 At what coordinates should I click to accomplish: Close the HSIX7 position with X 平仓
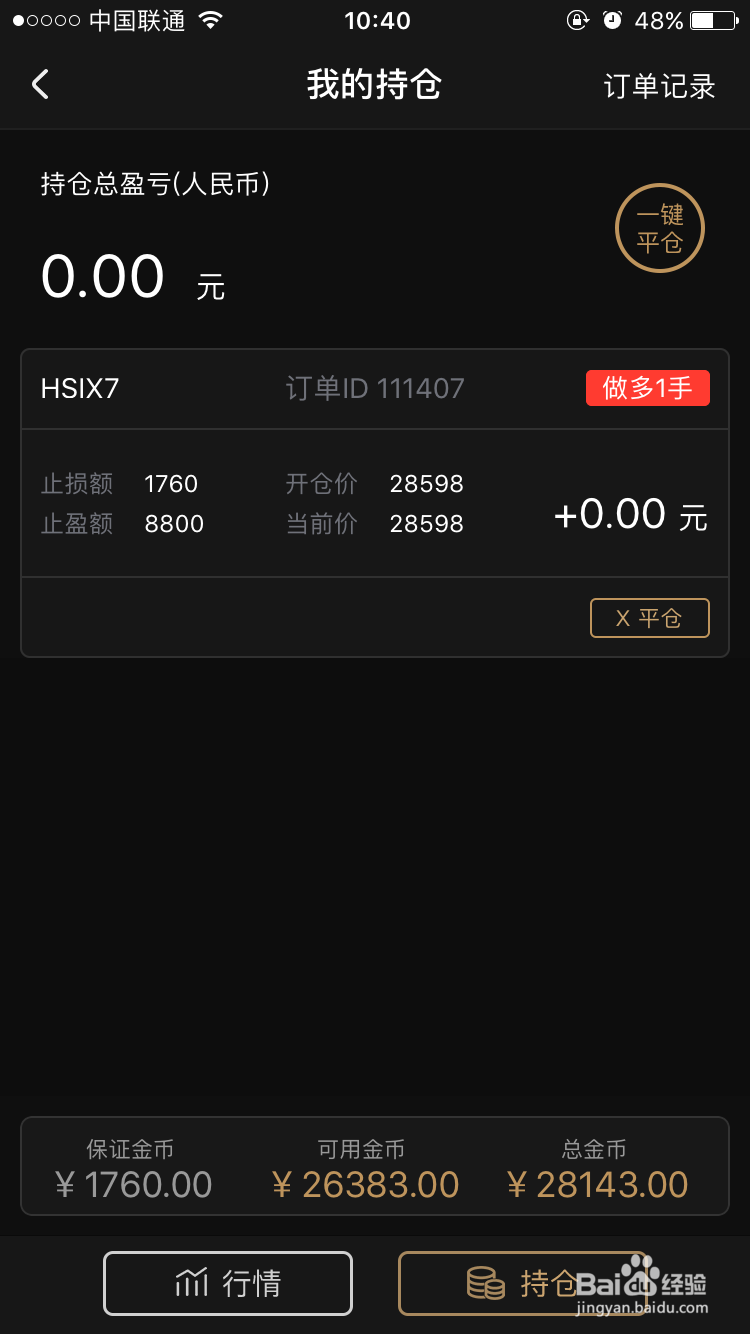(650, 618)
